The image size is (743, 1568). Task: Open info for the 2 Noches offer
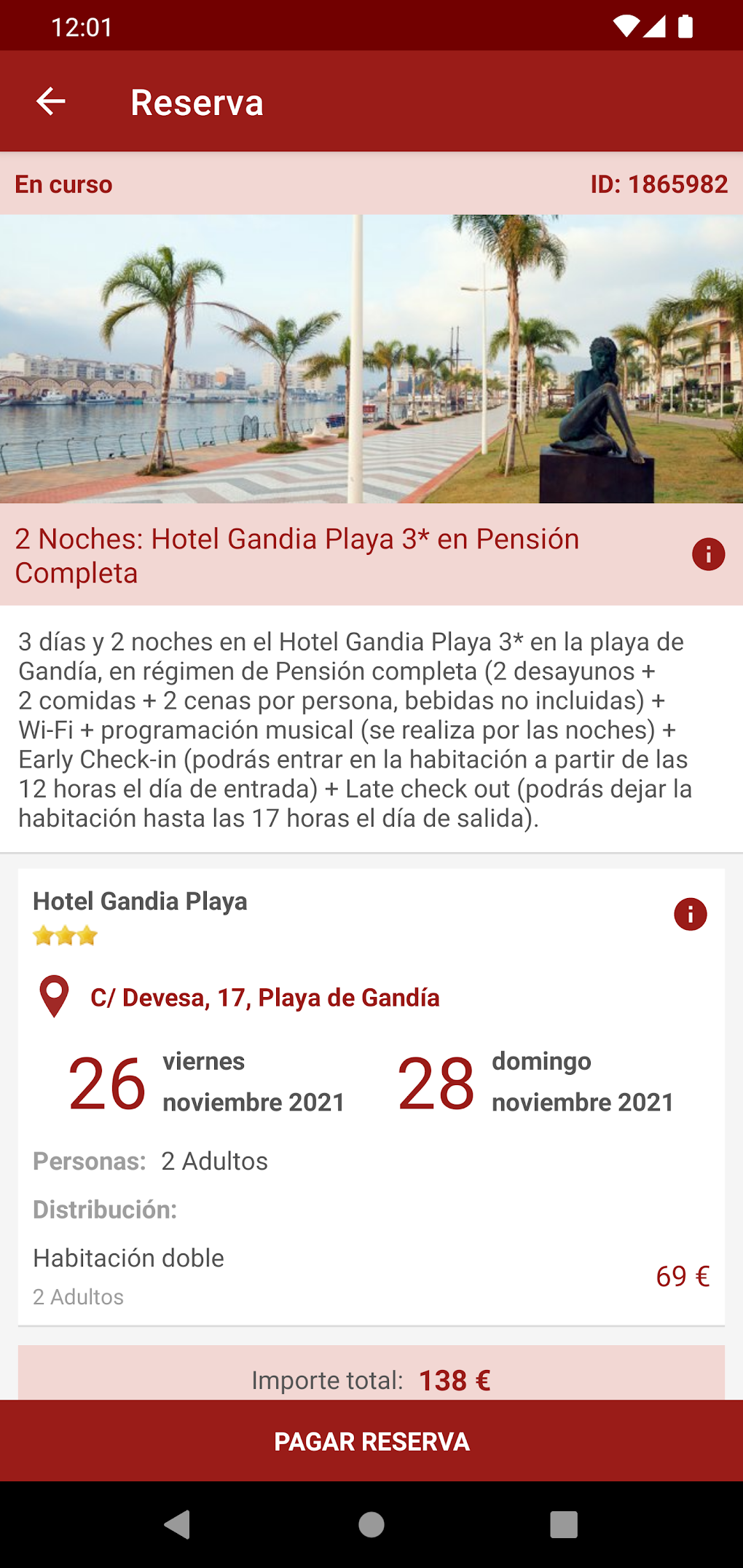708,554
